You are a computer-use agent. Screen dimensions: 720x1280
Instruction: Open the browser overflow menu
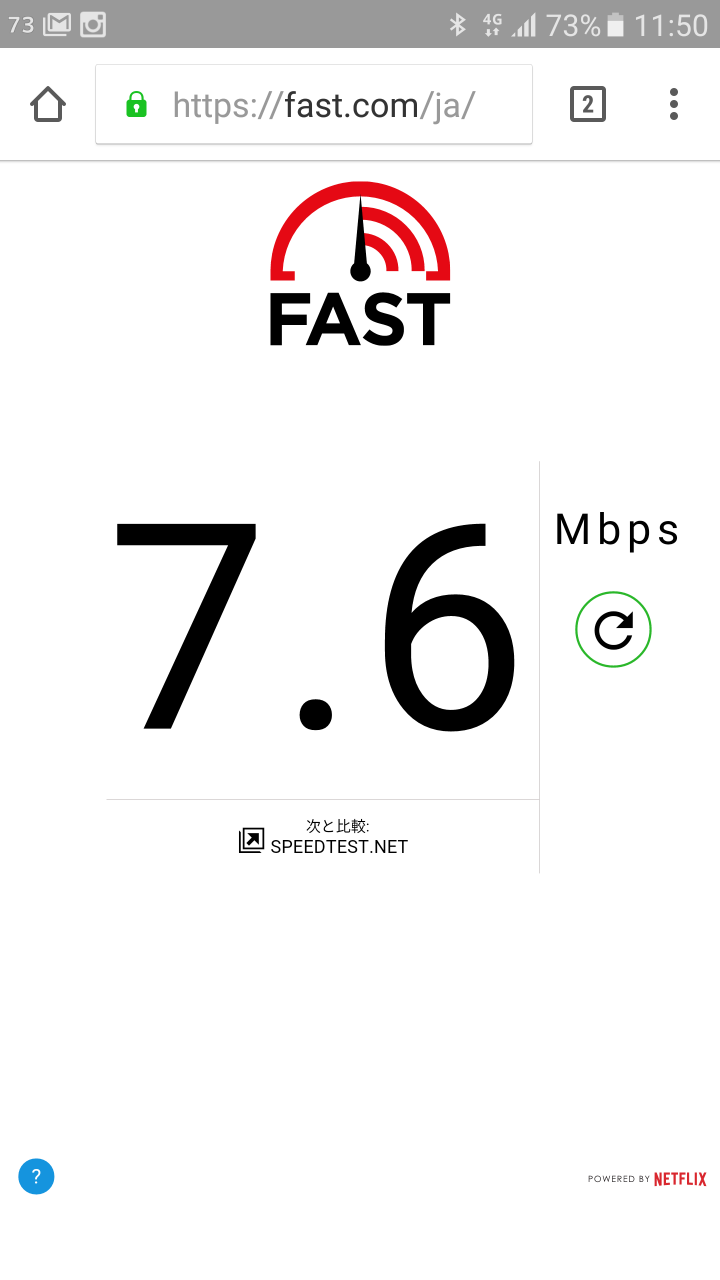point(674,104)
